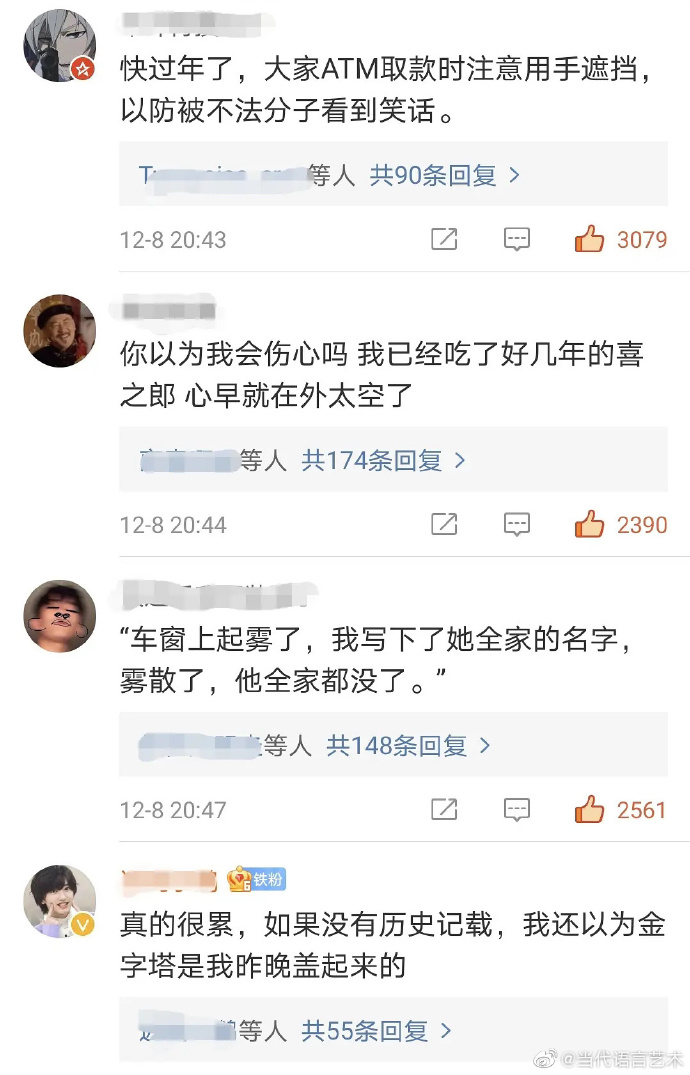Viewport: 690px width, 1075px height.
Task: Open the avatar of the ATM取款 commenter
Action: click(x=60, y=47)
